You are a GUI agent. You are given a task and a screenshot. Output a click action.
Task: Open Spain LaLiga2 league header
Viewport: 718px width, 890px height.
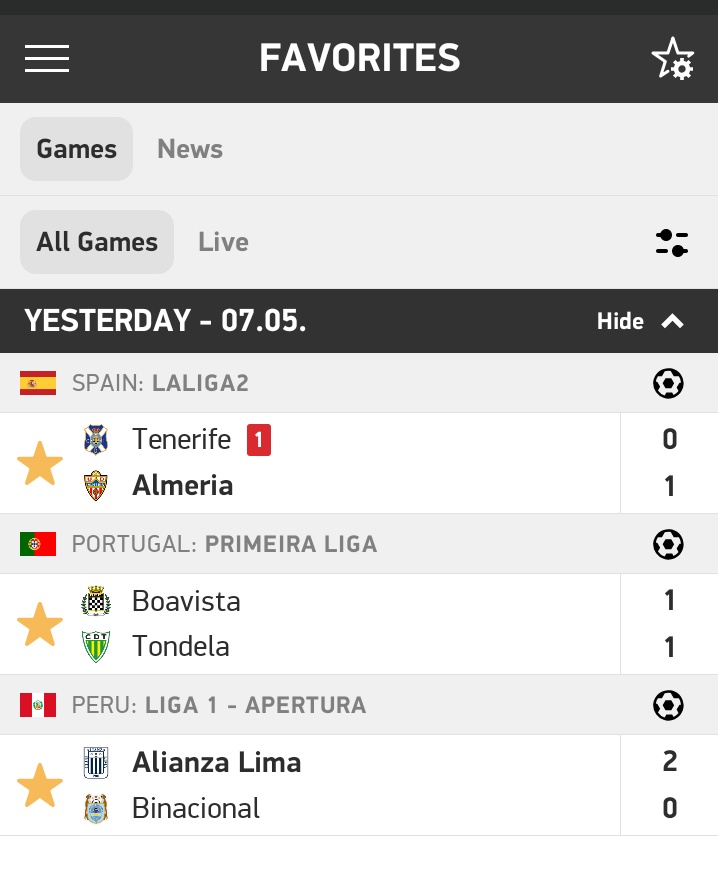359,383
